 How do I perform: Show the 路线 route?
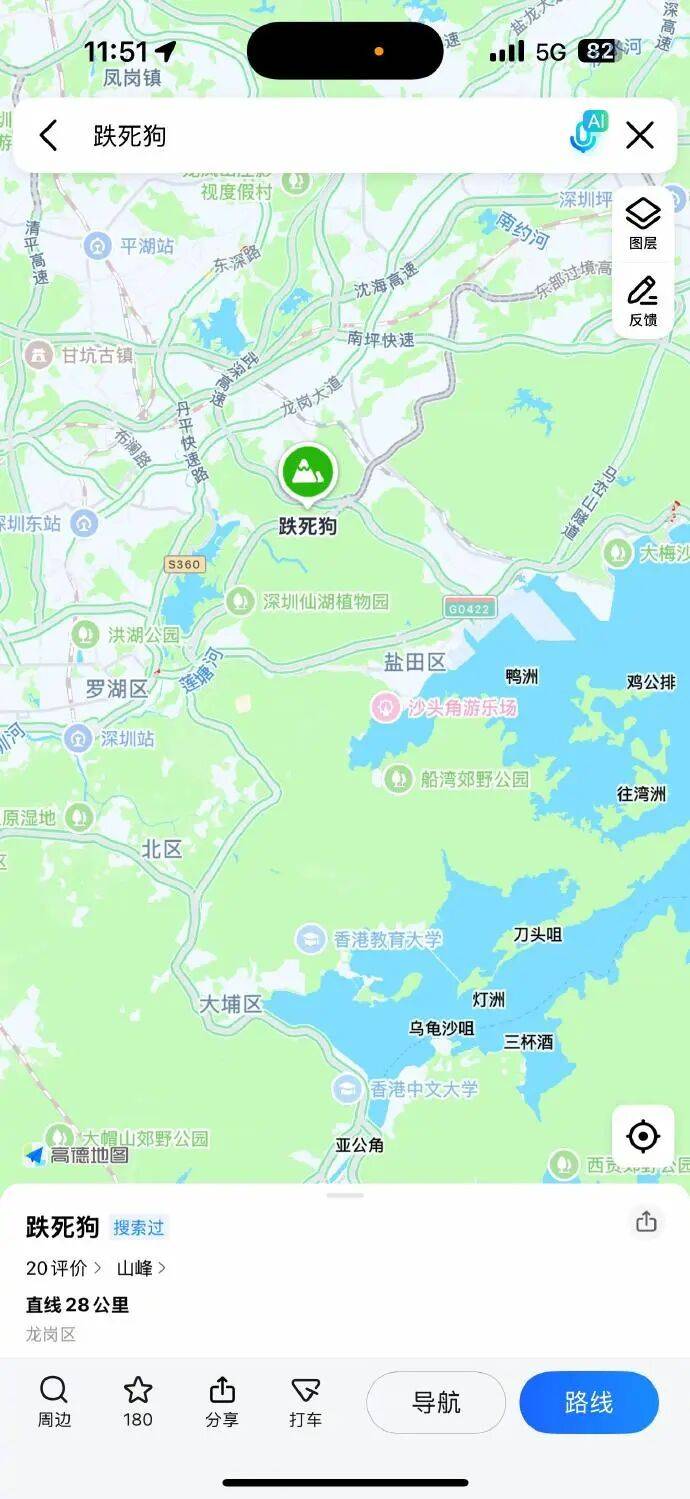589,1402
